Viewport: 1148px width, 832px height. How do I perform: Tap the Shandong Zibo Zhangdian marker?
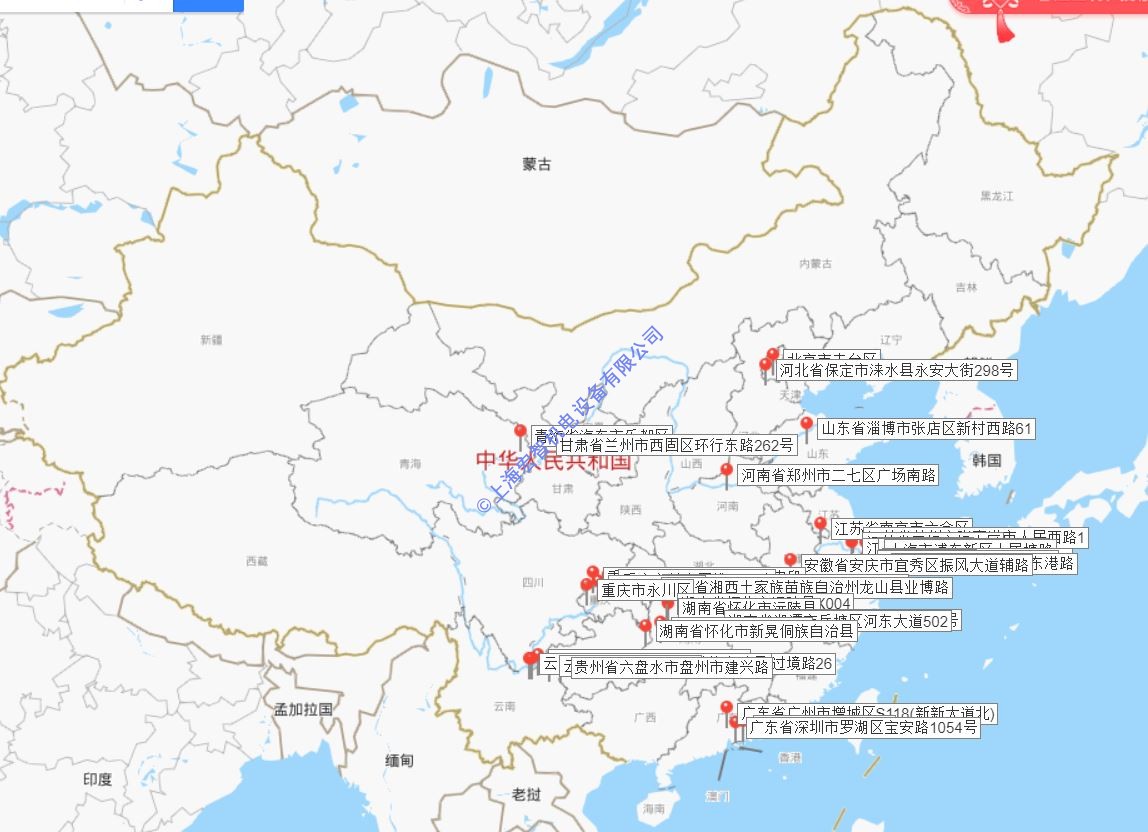tap(806, 424)
